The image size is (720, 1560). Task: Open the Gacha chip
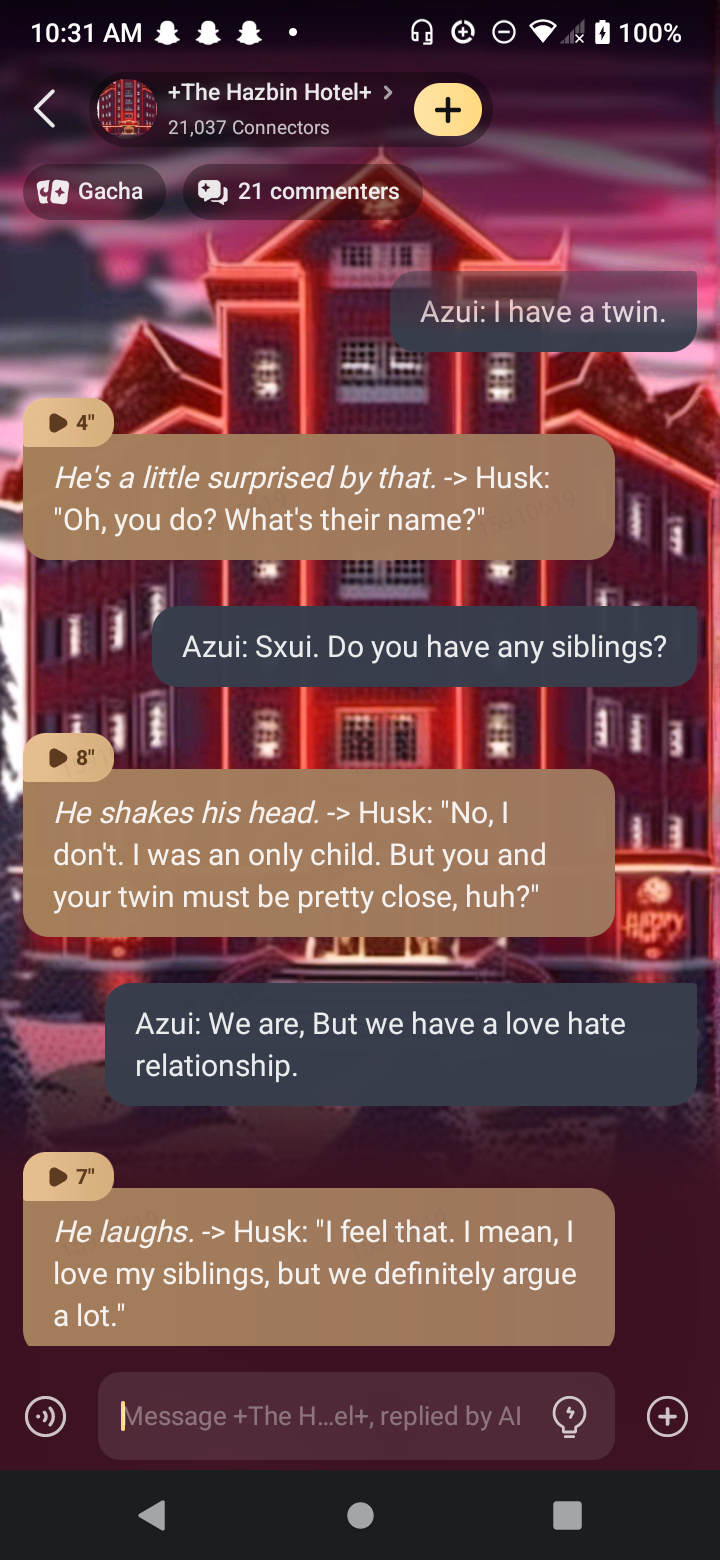[92, 191]
